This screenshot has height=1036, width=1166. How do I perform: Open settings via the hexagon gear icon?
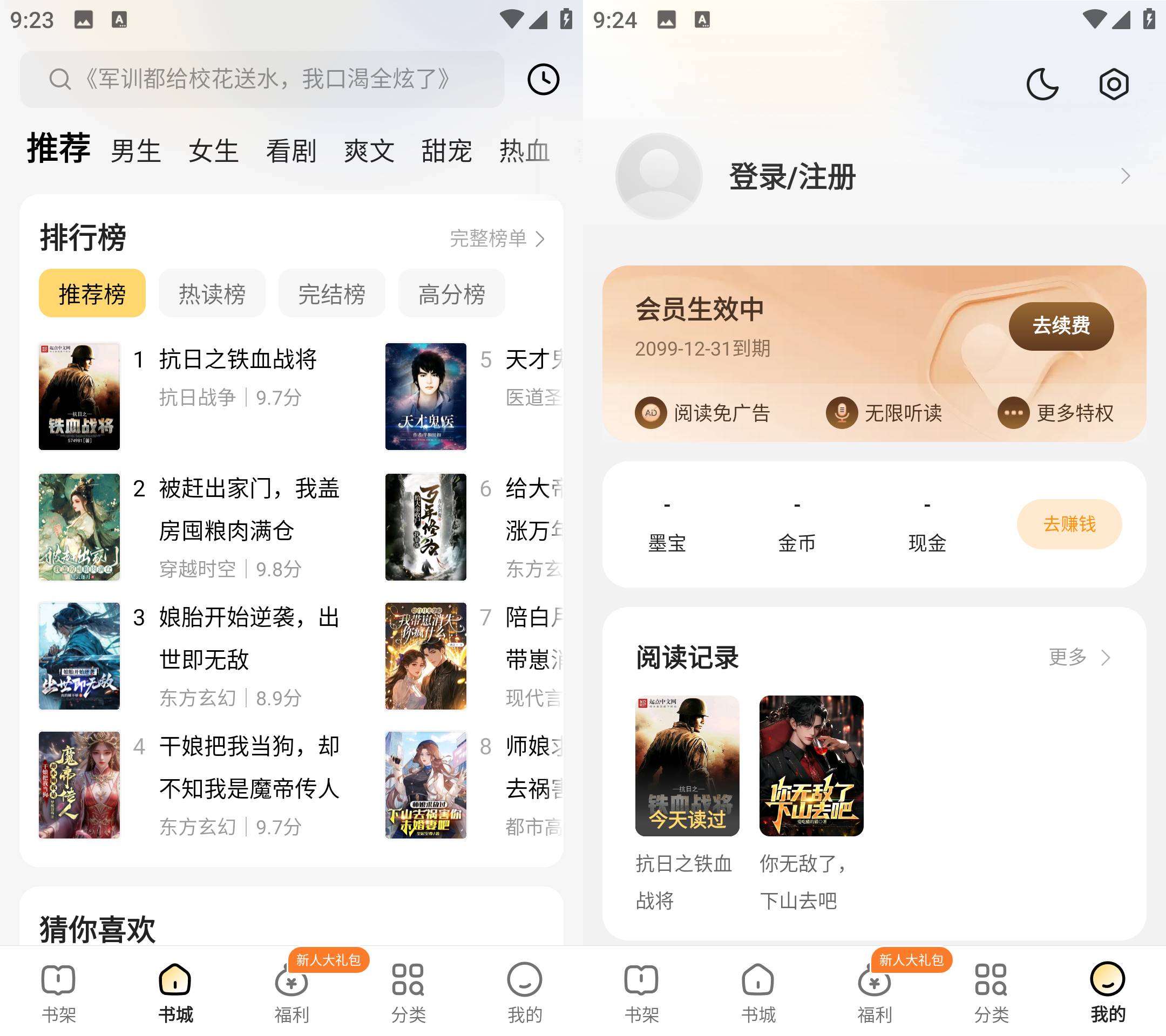click(1114, 84)
